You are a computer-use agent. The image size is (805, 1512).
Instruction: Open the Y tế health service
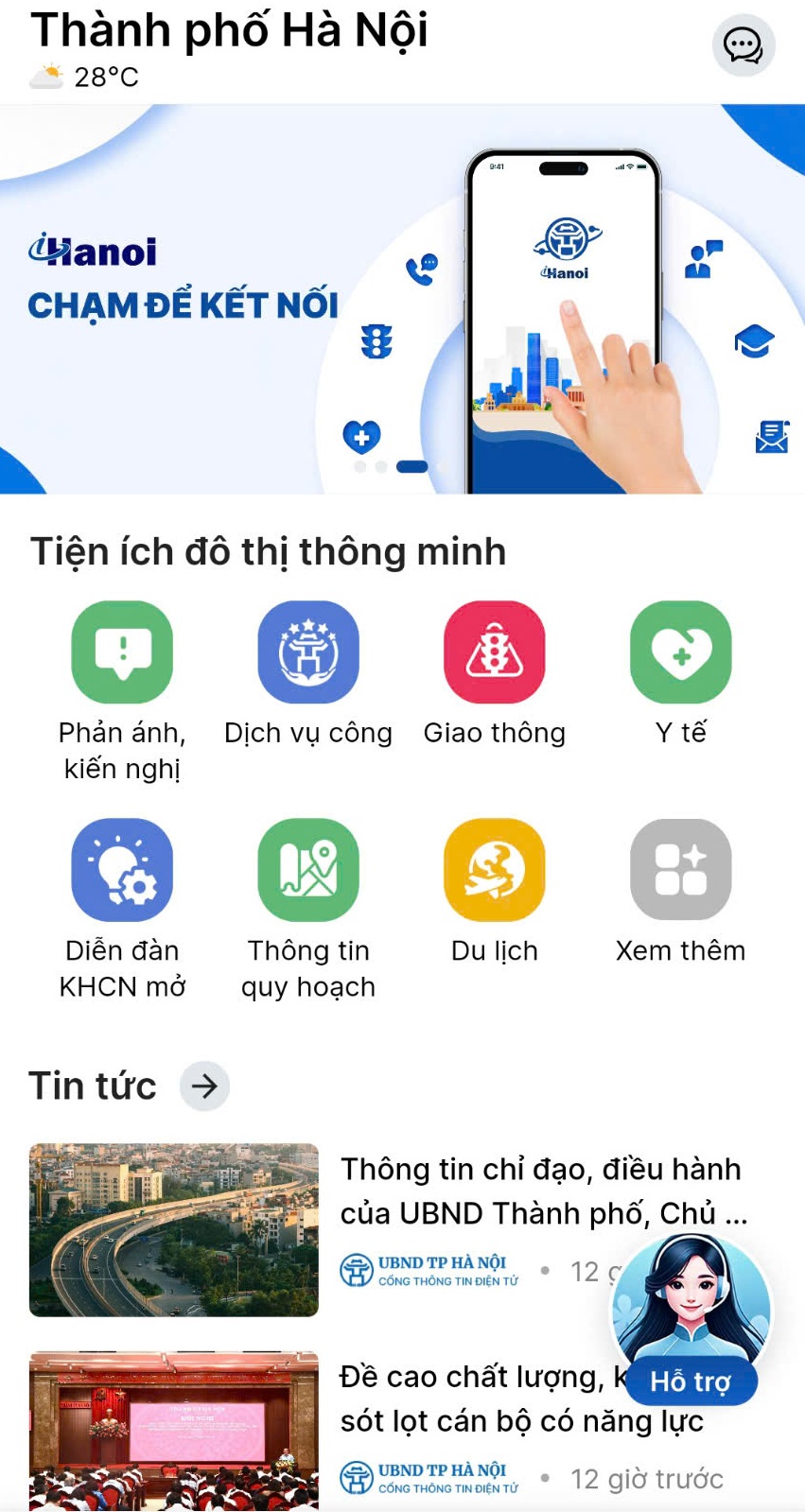(680, 652)
